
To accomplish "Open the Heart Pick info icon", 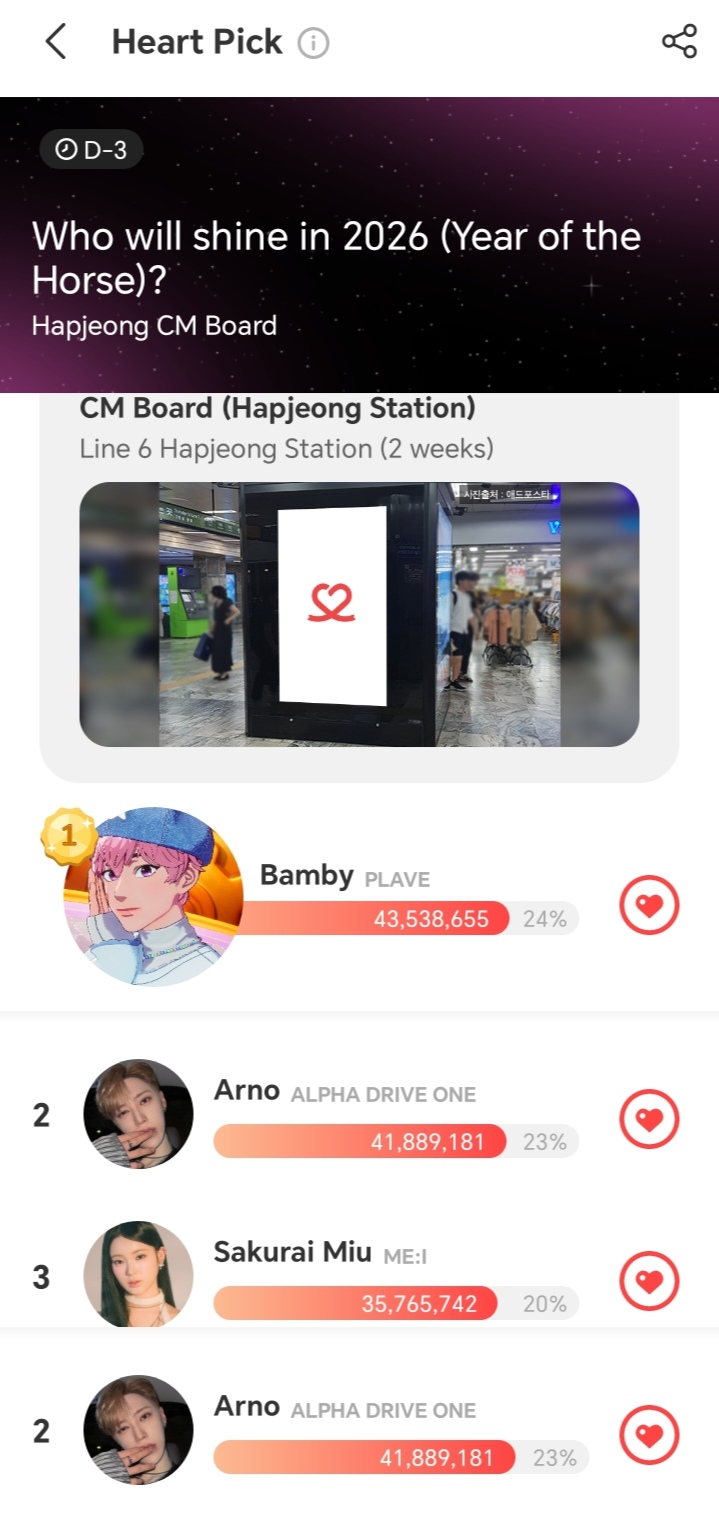I will point(314,43).
